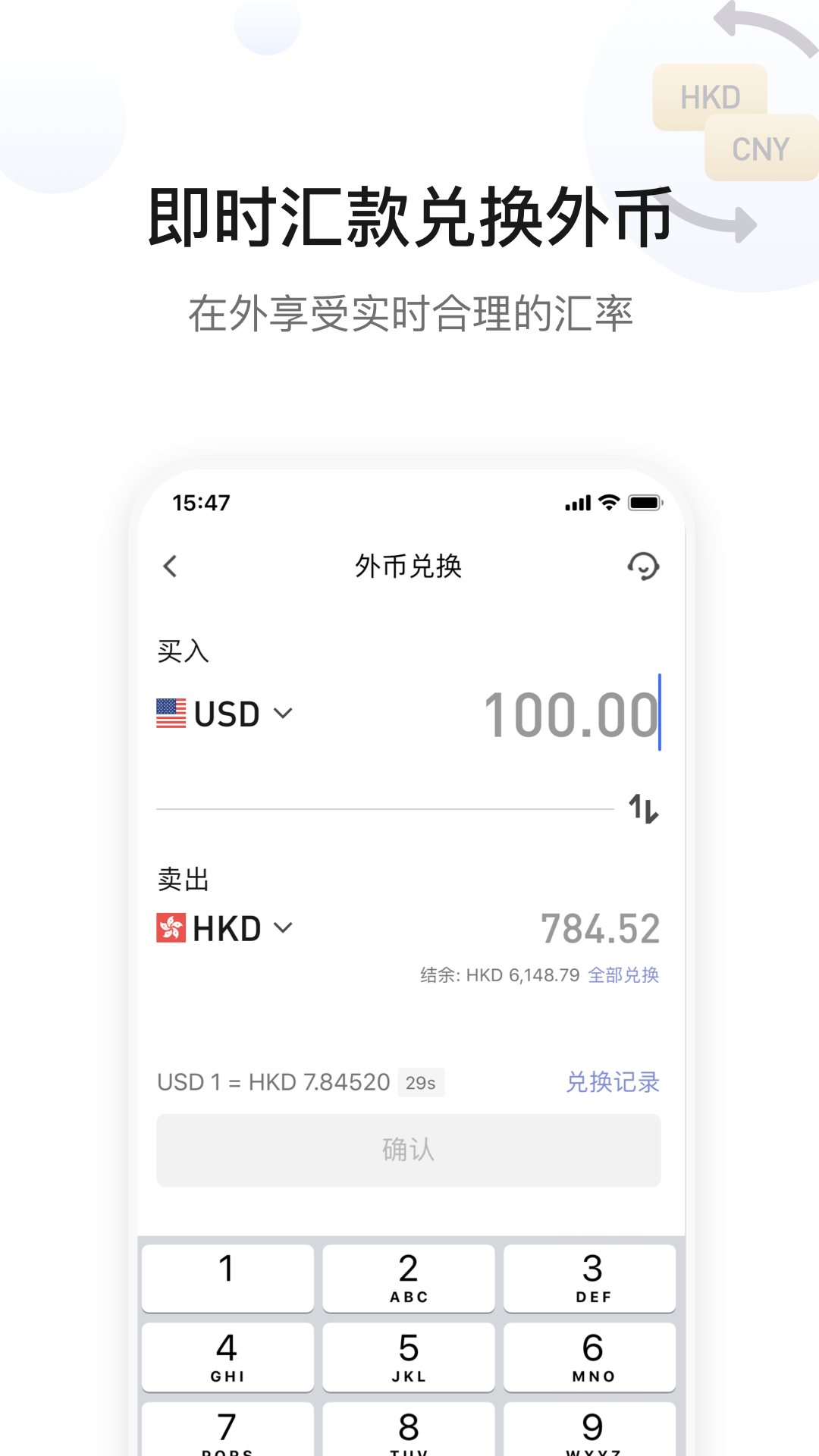Open customer service via the headset icon
This screenshot has width=819, height=1456.
pos(642,566)
